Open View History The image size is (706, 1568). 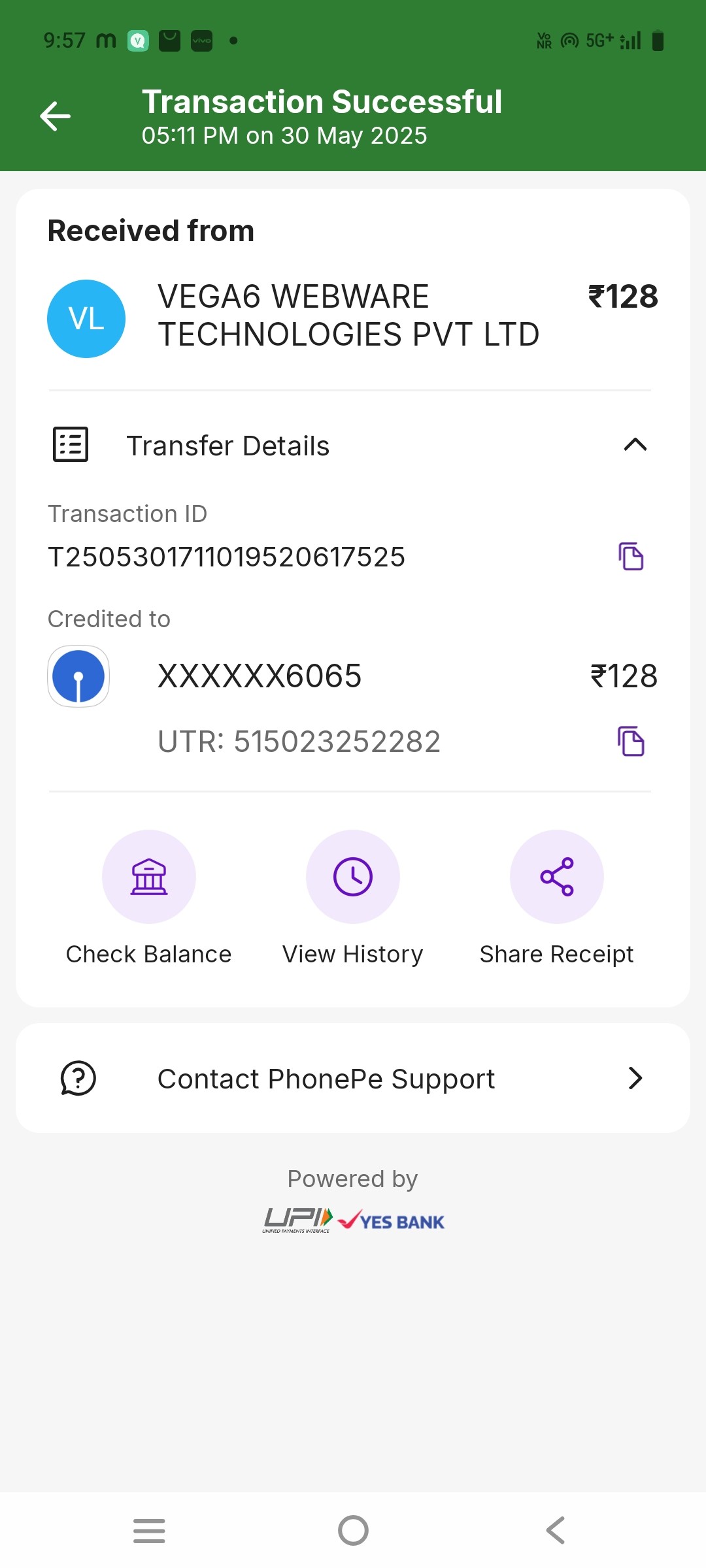pos(353,877)
